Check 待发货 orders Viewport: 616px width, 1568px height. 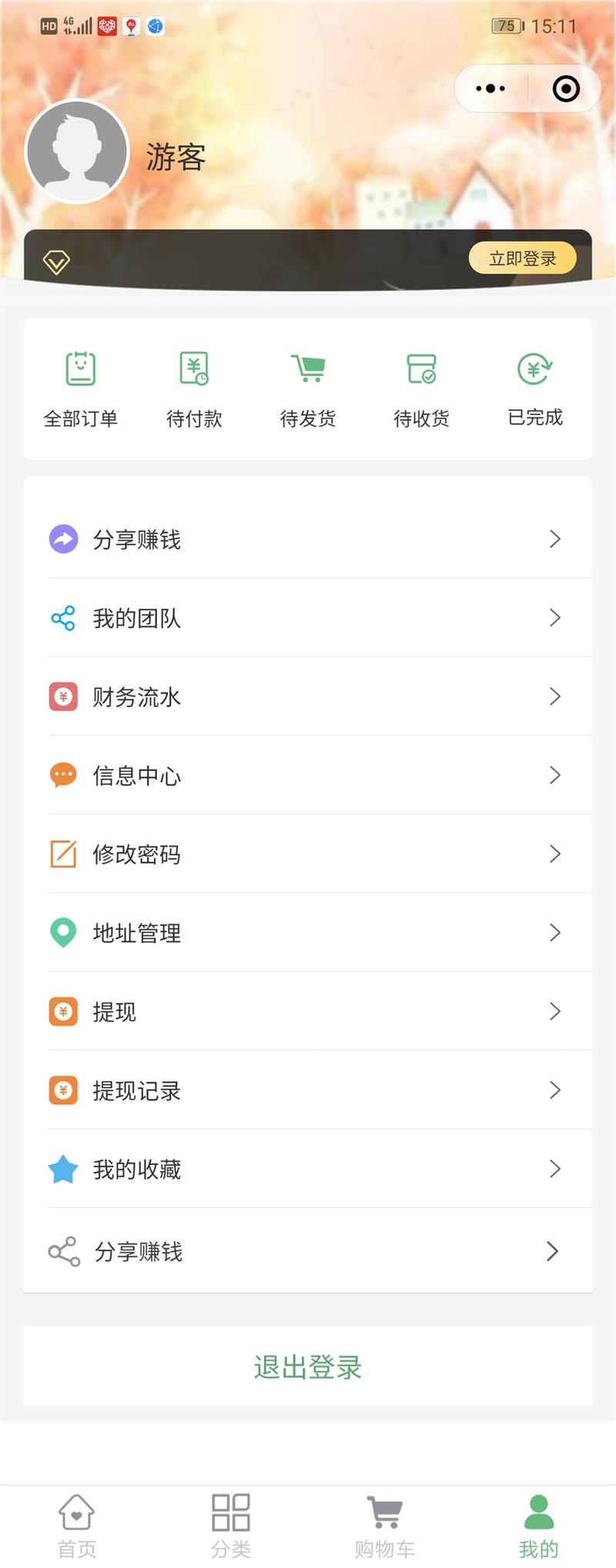[308, 389]
